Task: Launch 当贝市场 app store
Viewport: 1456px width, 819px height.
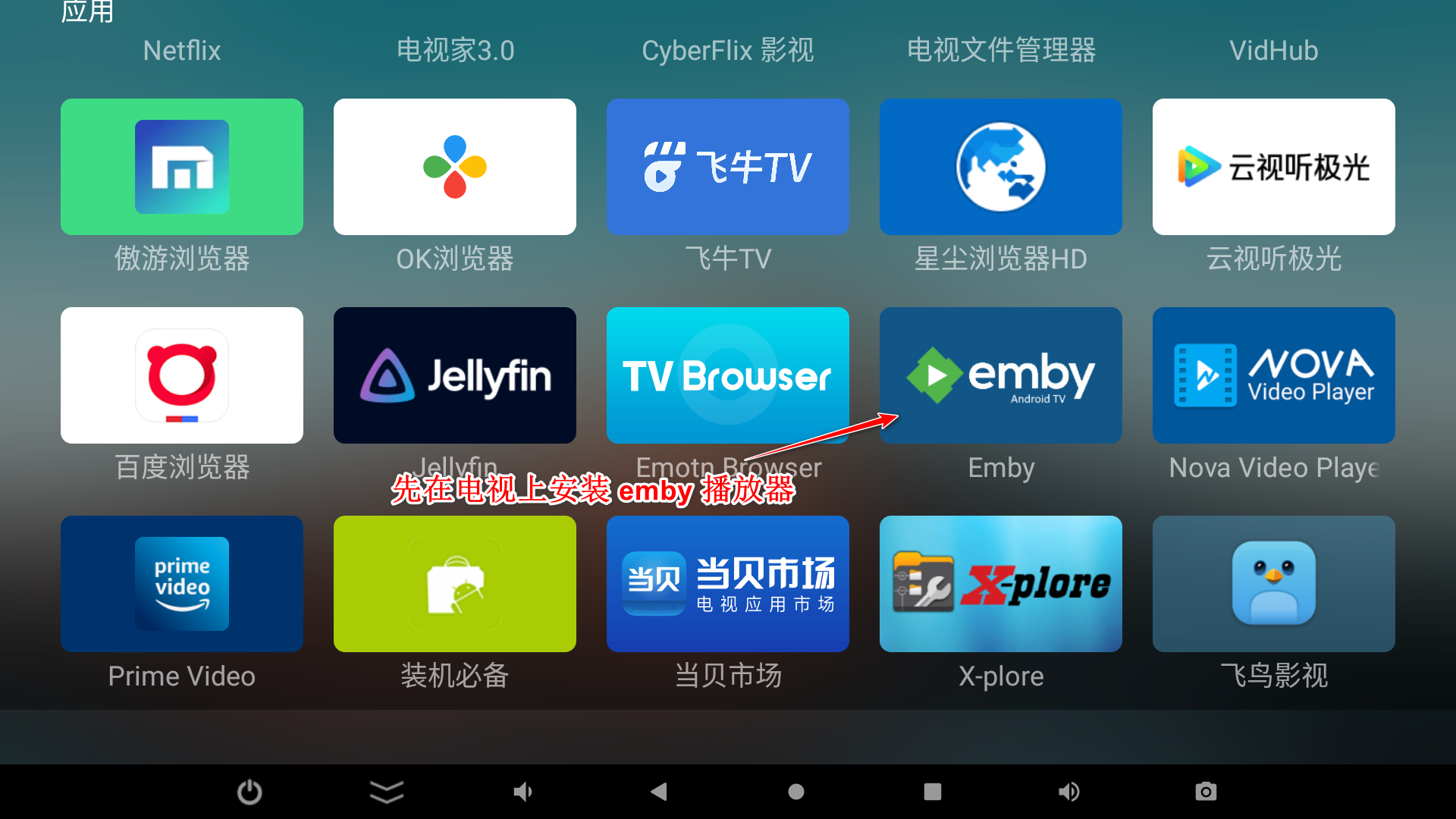Action: pyautogui.click(x=727, y=584)
